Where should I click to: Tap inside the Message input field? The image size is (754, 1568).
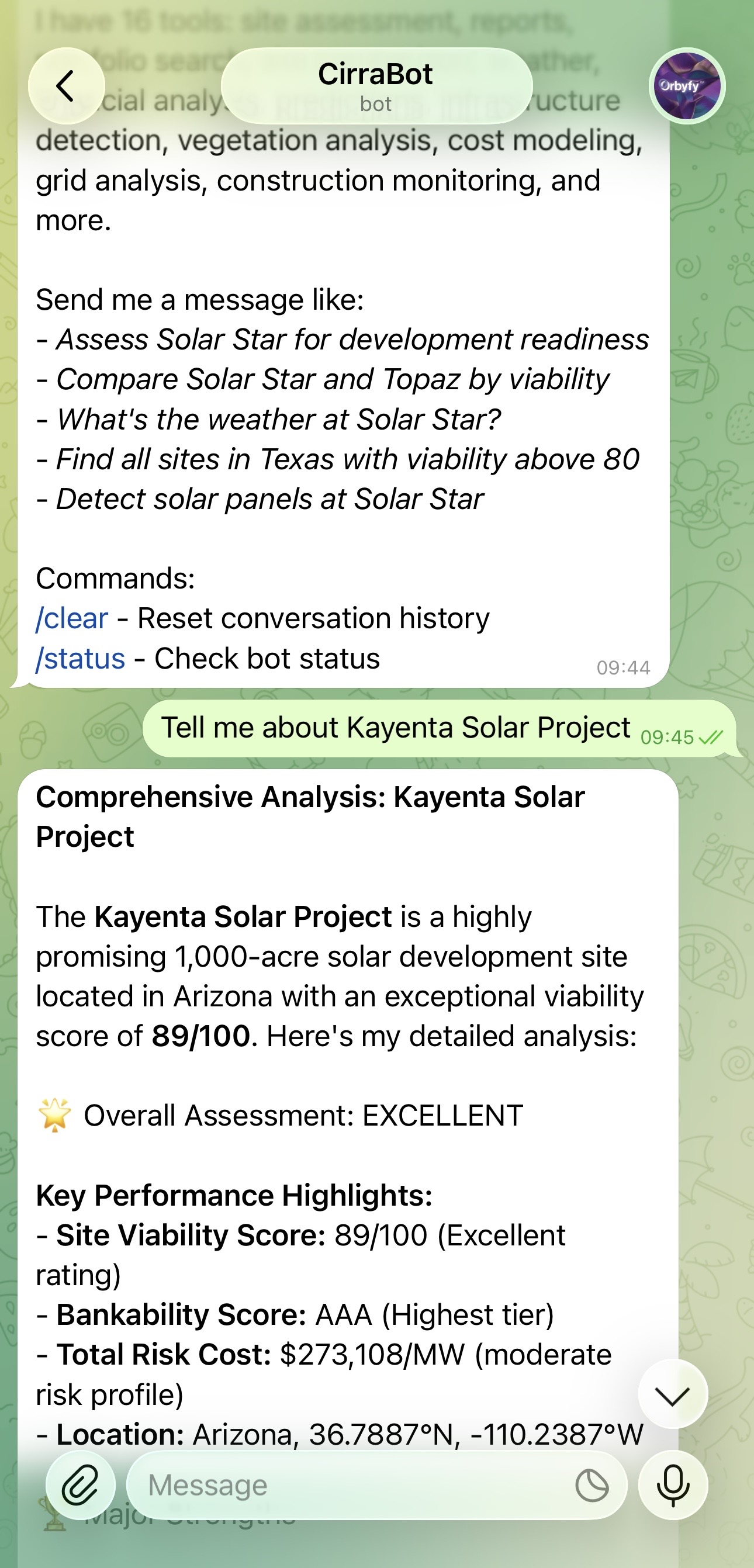341,1485
